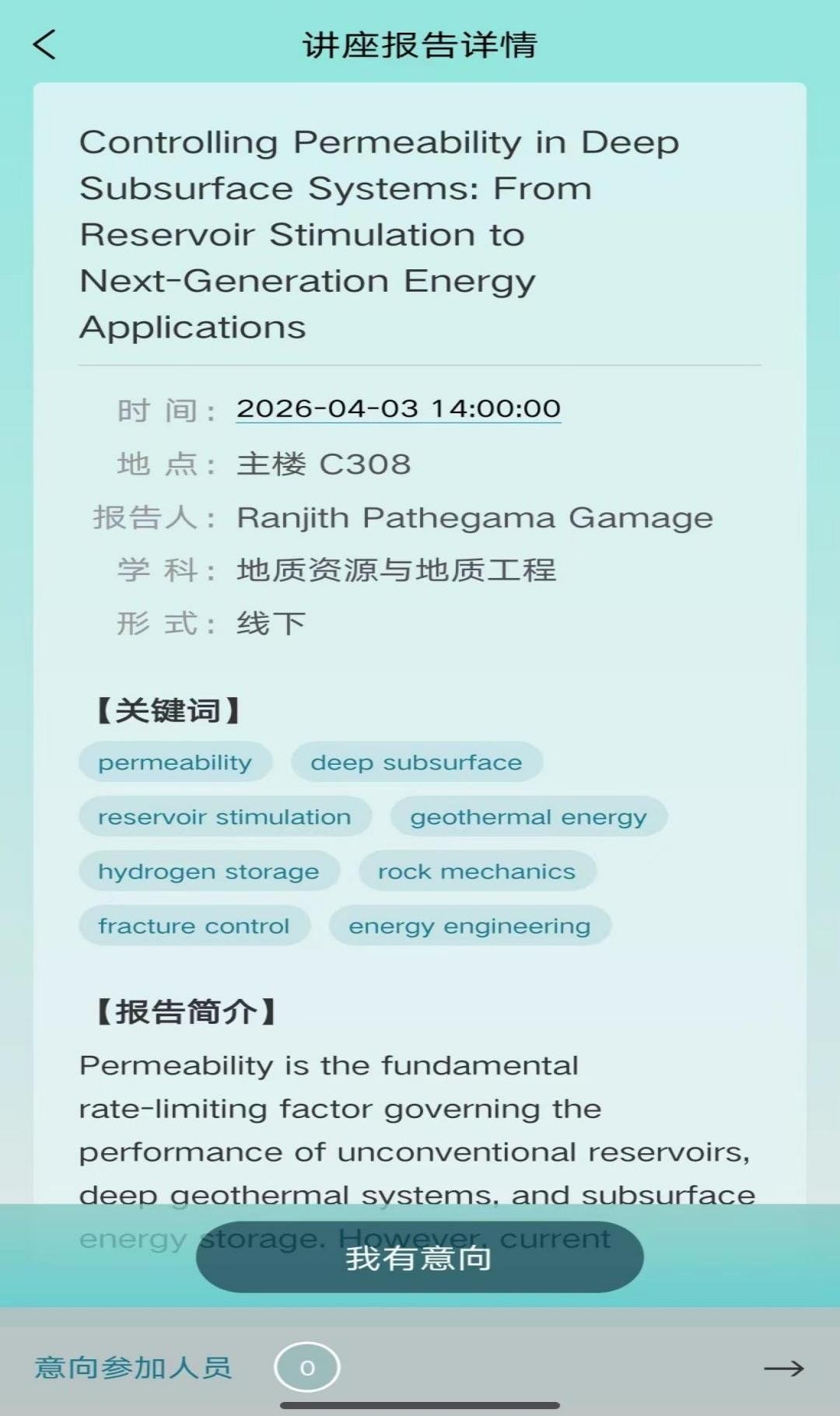
Task: Select the energy engineering keyword tag
Action: point(469,925)
